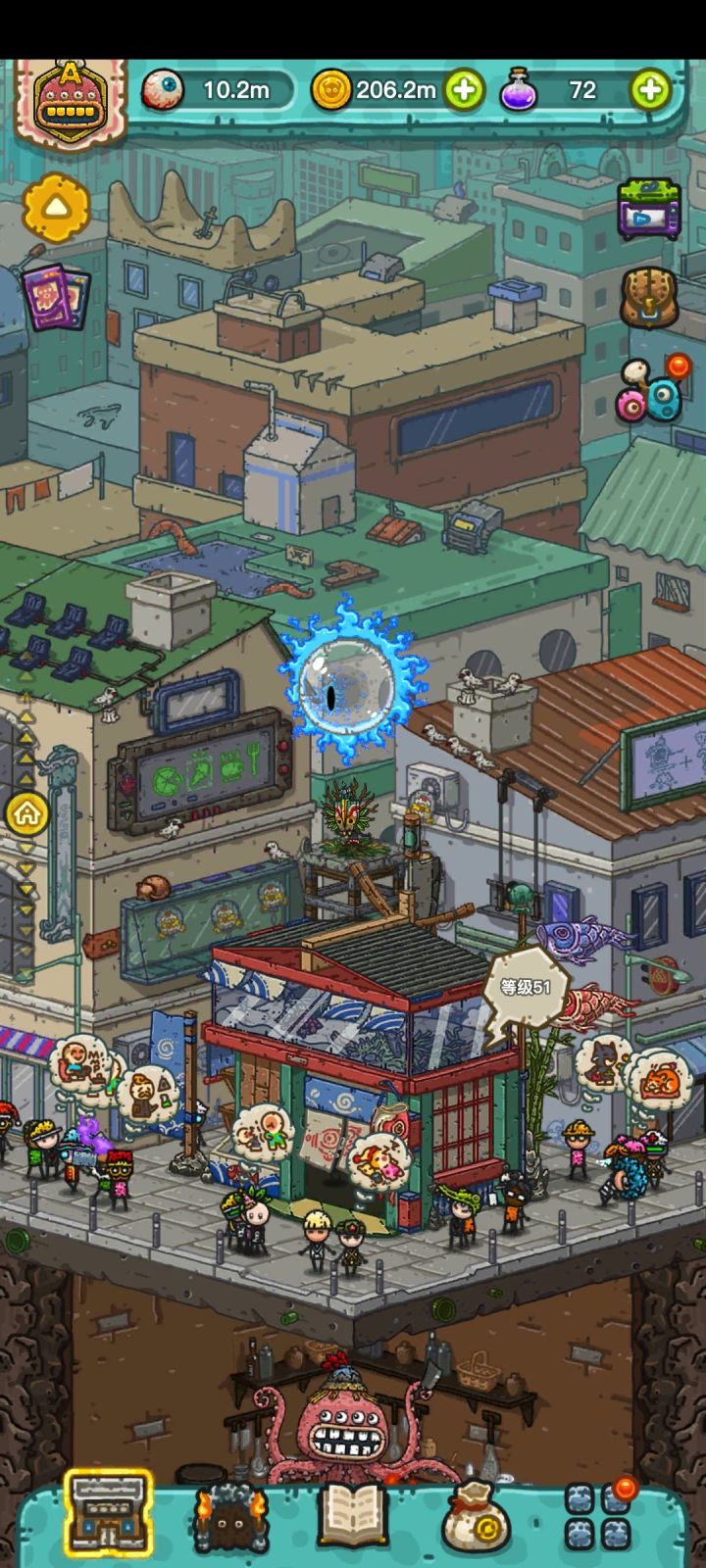Screen dimensions: 706x1568
Task: Tap the home icon on the left edge
Action: pos(27,811)
